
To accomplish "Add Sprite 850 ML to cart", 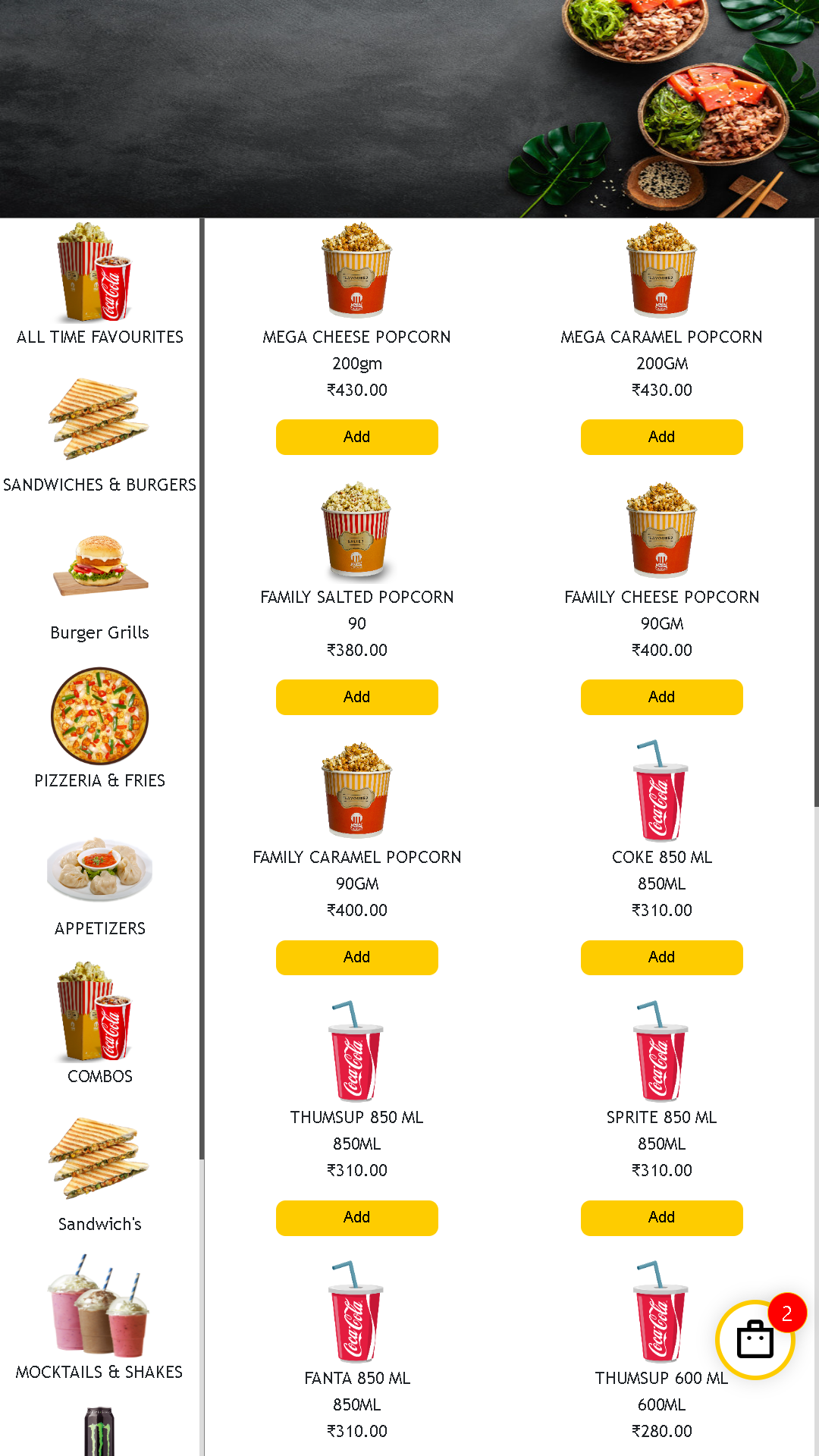I will 662,1218.
